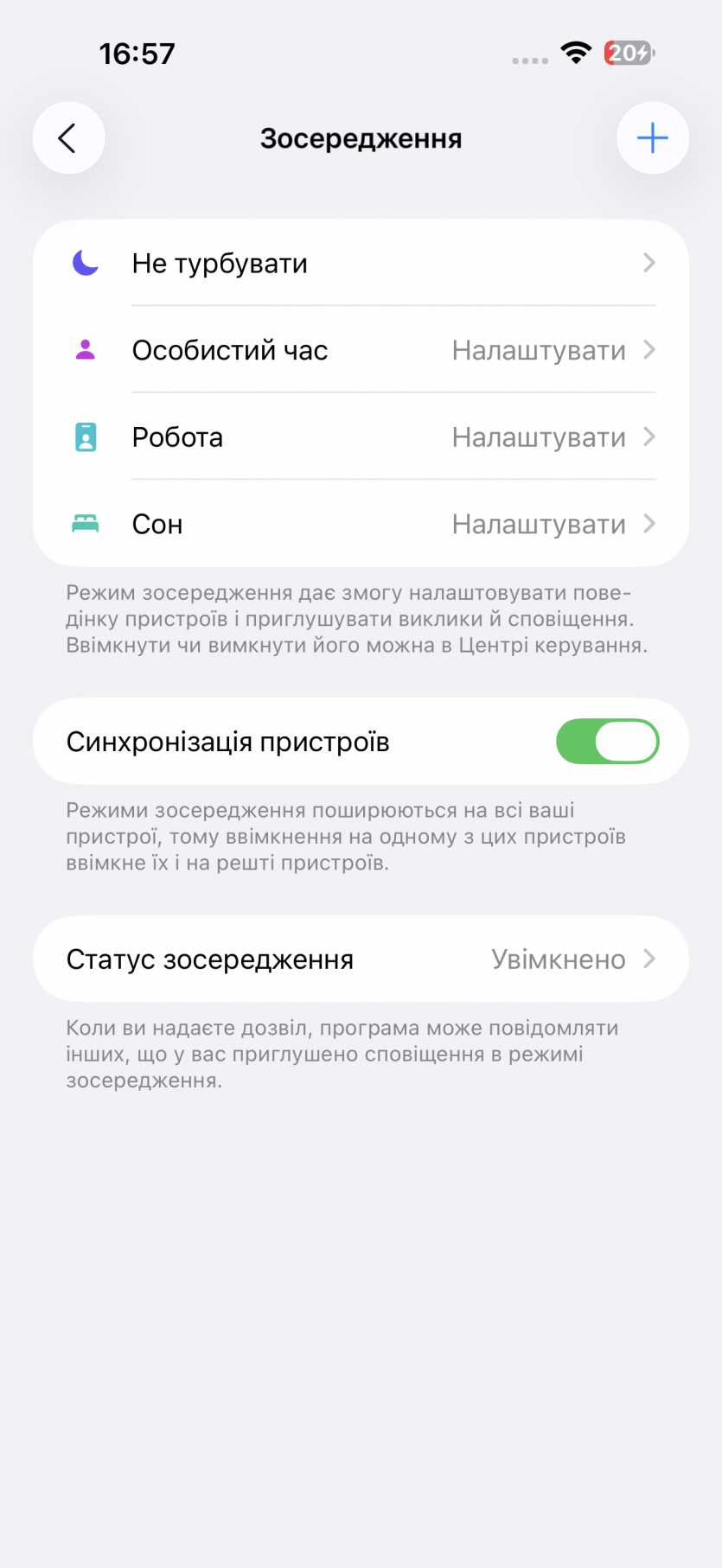Image resolution: width=722 pixels, height=1568 pixels.
Task: Set up the Особистий час focus
Action: click(361, 350)
